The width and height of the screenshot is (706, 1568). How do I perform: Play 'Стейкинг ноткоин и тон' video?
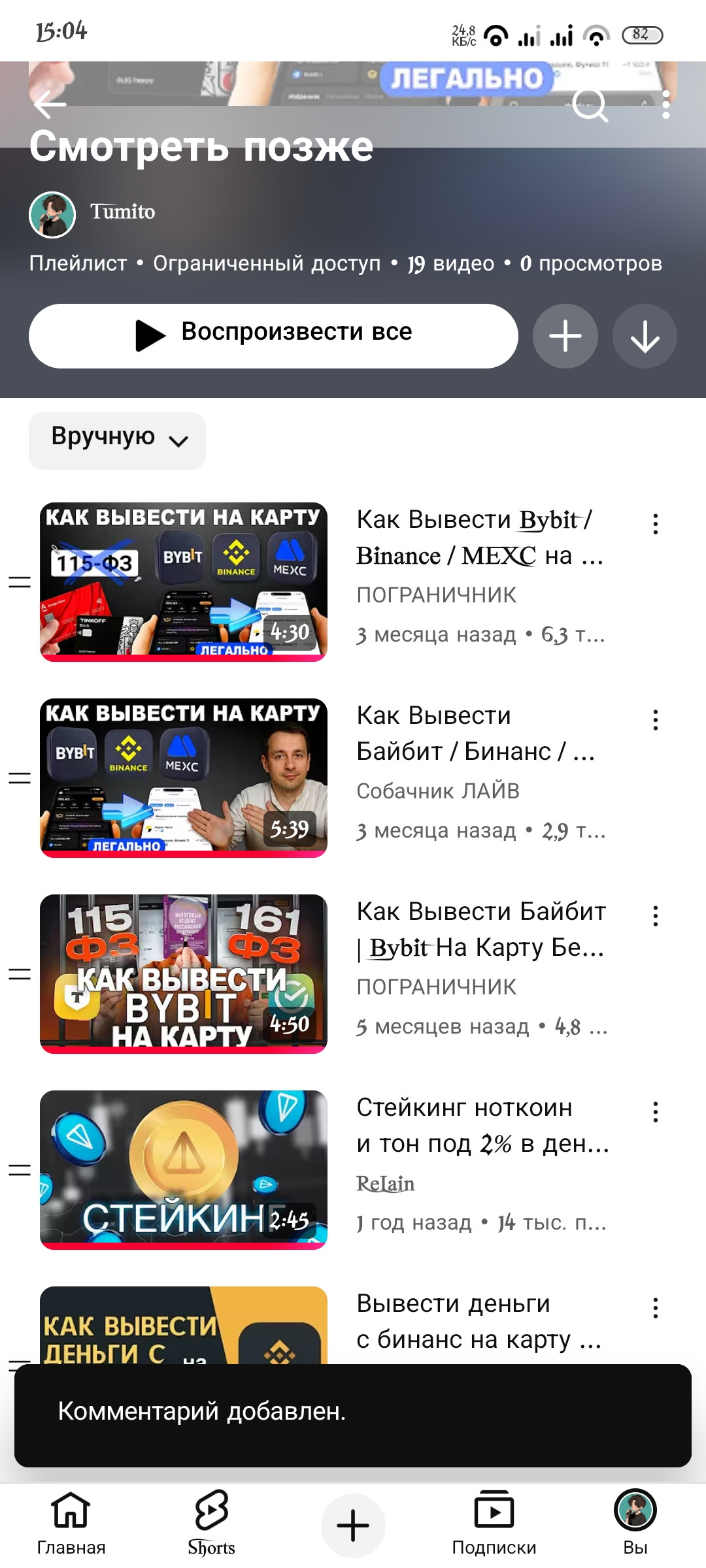pyautogui.click(x=184, y=1169)
